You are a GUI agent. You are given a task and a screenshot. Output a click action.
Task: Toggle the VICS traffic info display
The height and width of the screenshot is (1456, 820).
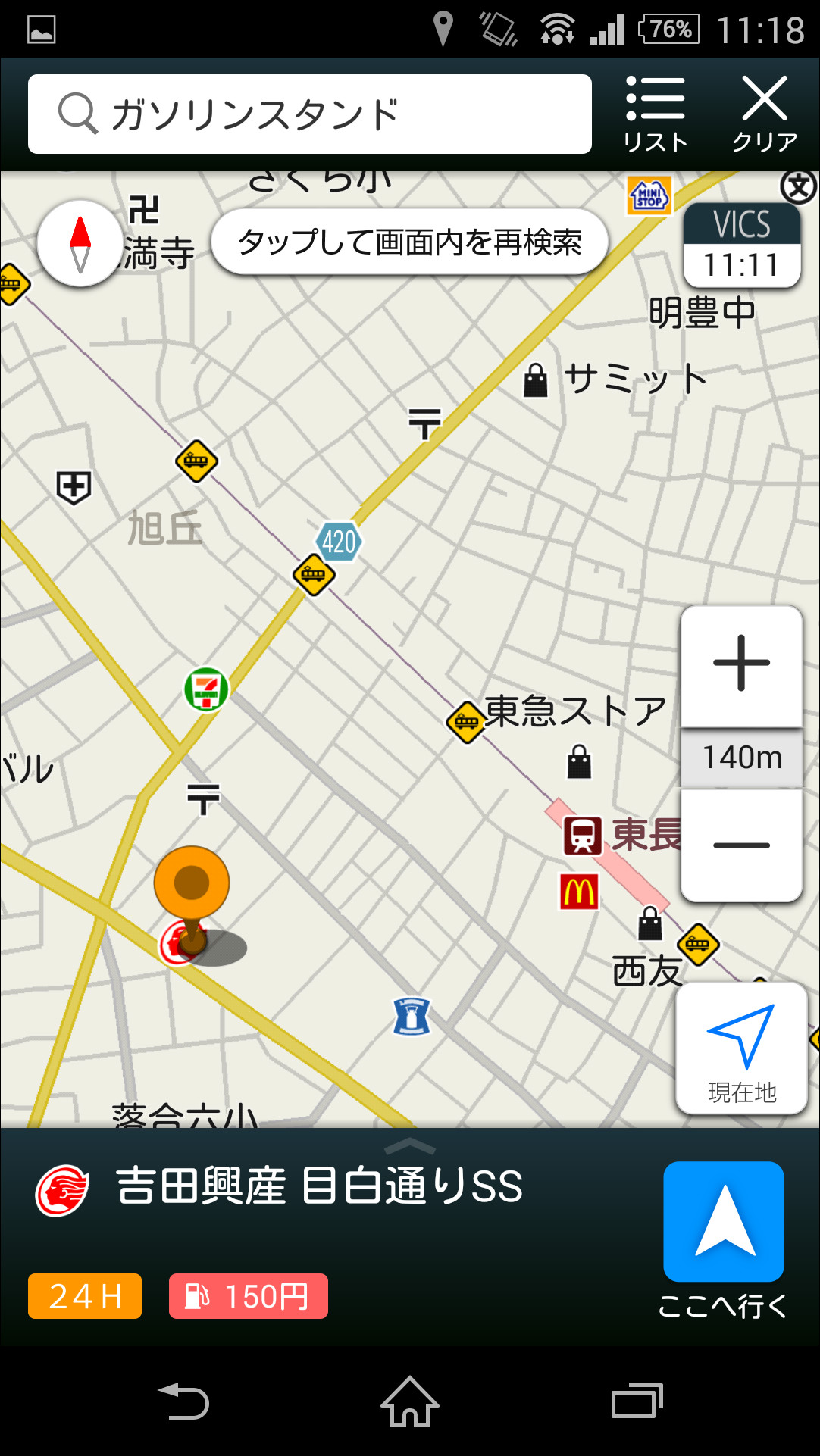[x=741, y=242]
